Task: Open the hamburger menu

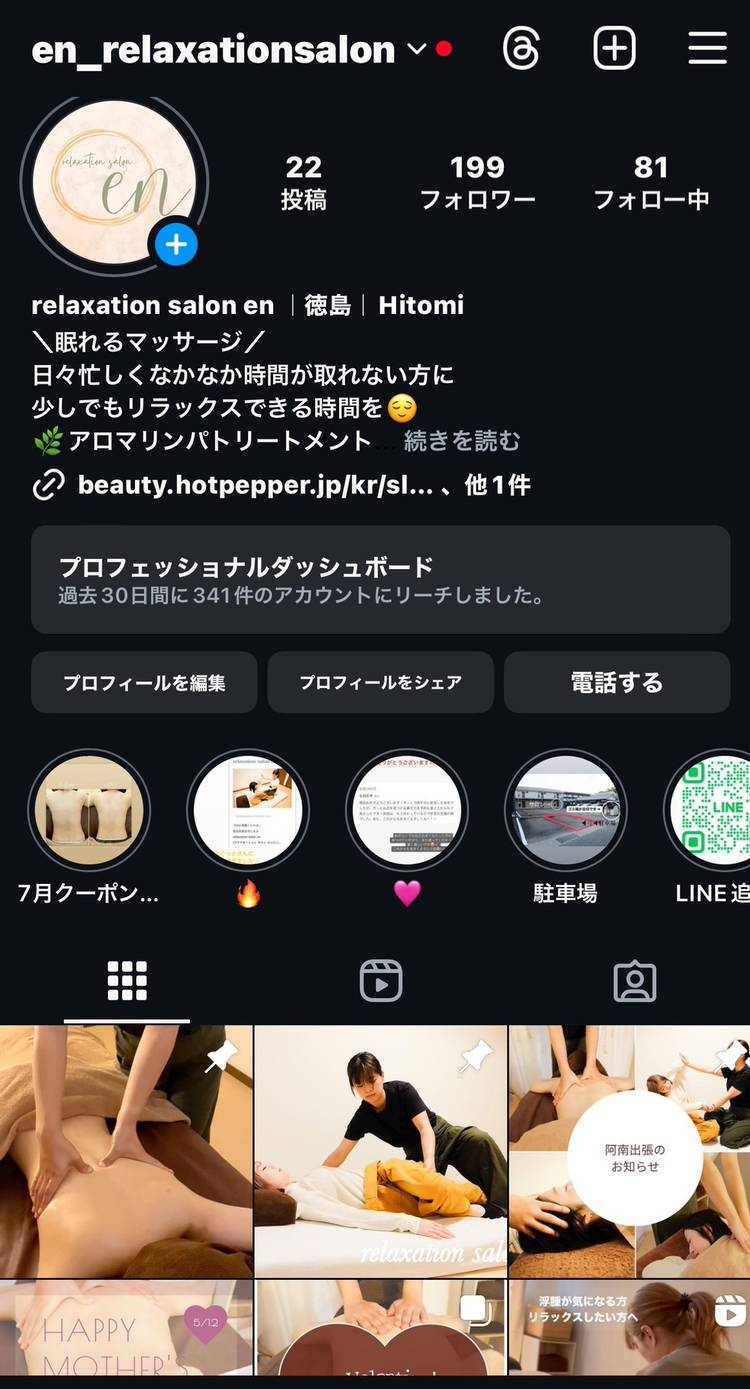Action: pos(707,48)
